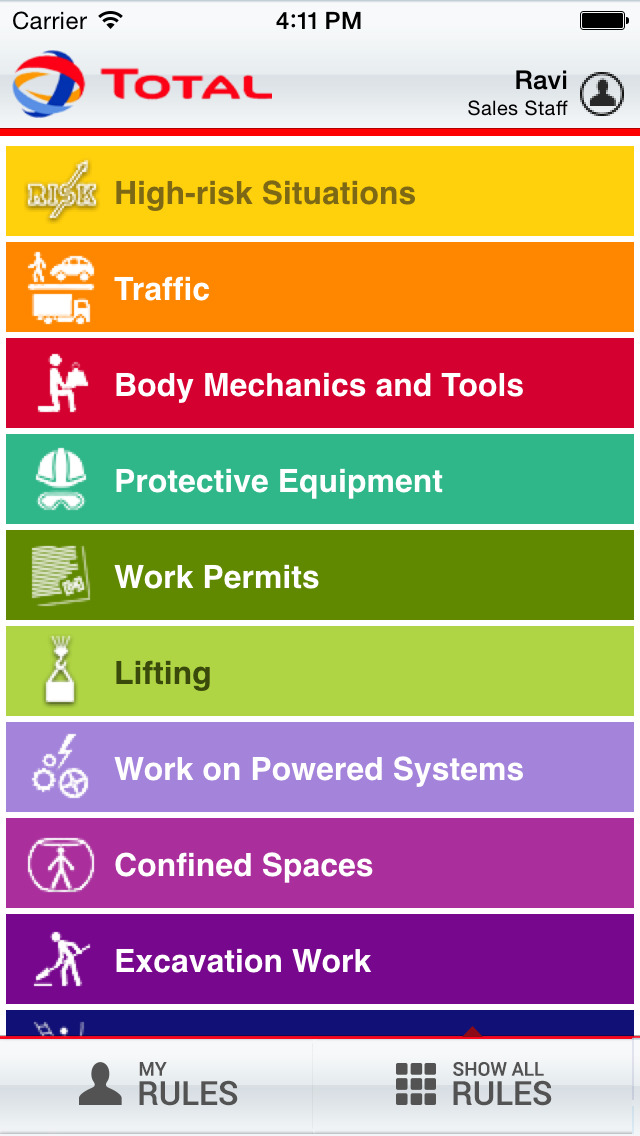Image resolution: width=640 pixels, height=1136 pixels.
Task: Open Ravi's profile icon
Action: pos(602,93)
